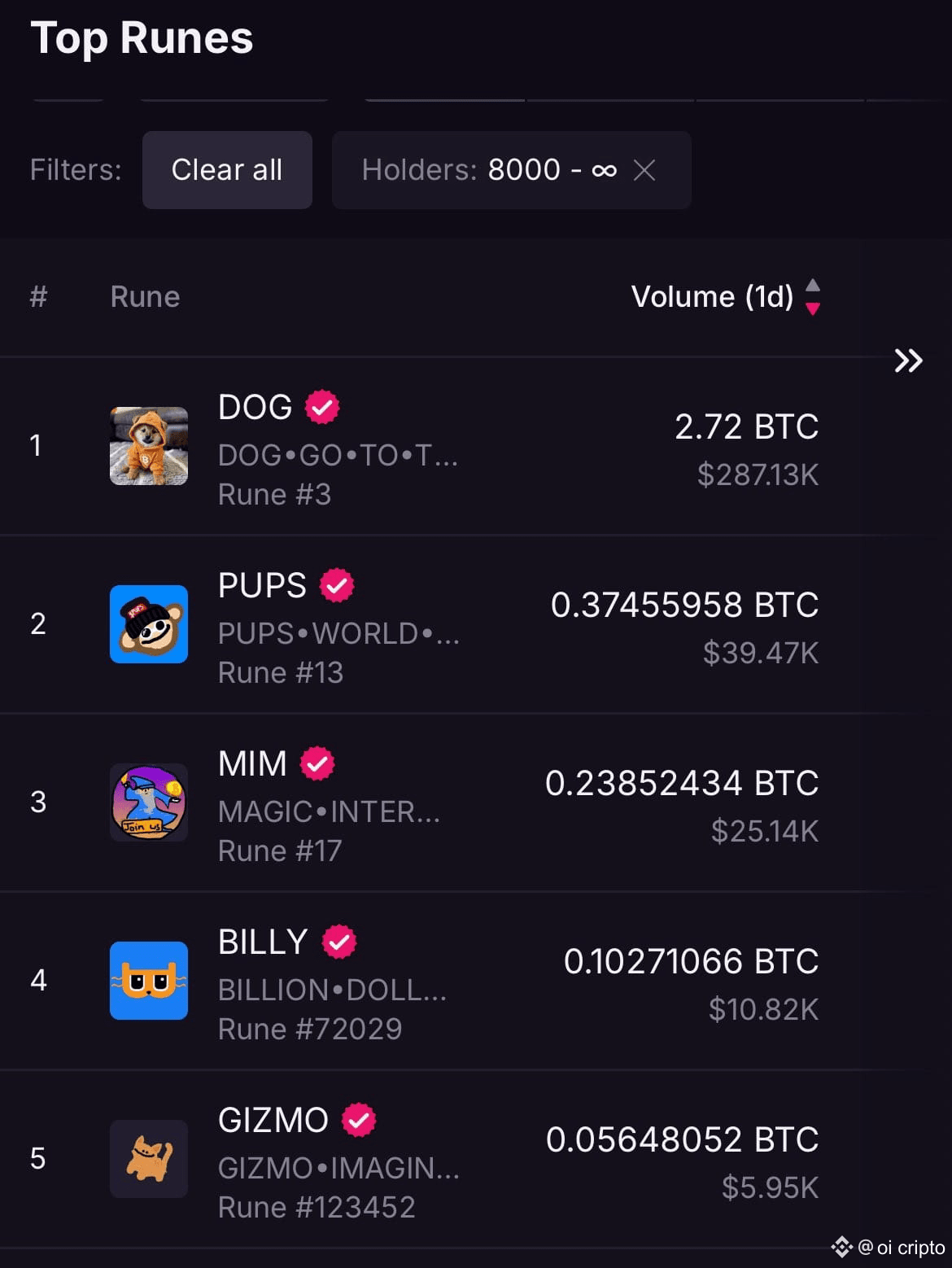Sort Volume ascending with the up triangle
The width and height of the screenshot is (952, 1268).
point(812,286)
